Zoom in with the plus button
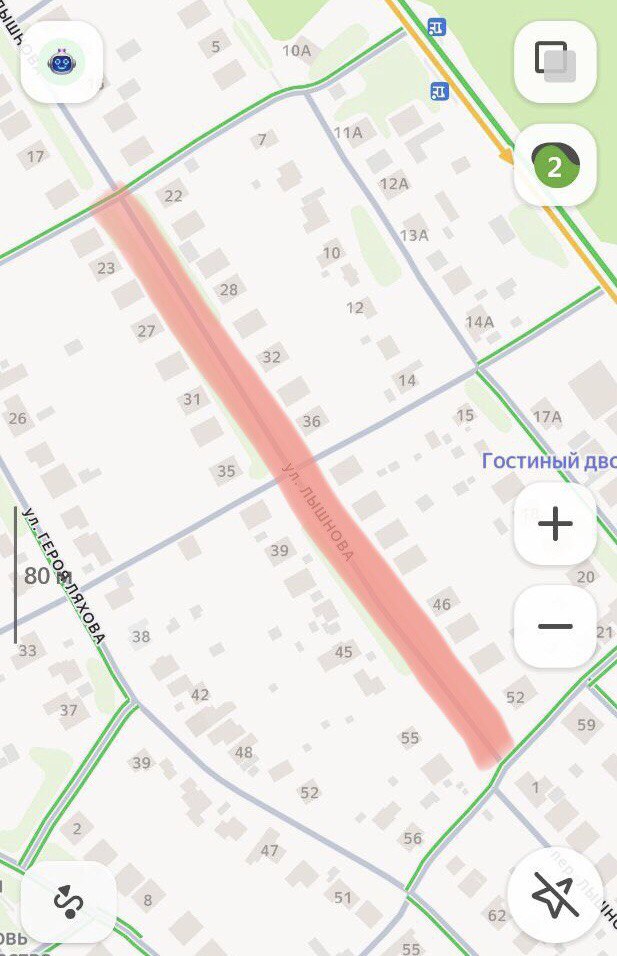Screen dimensions: 617x956 pyautogui.click(x=555, y=525)
